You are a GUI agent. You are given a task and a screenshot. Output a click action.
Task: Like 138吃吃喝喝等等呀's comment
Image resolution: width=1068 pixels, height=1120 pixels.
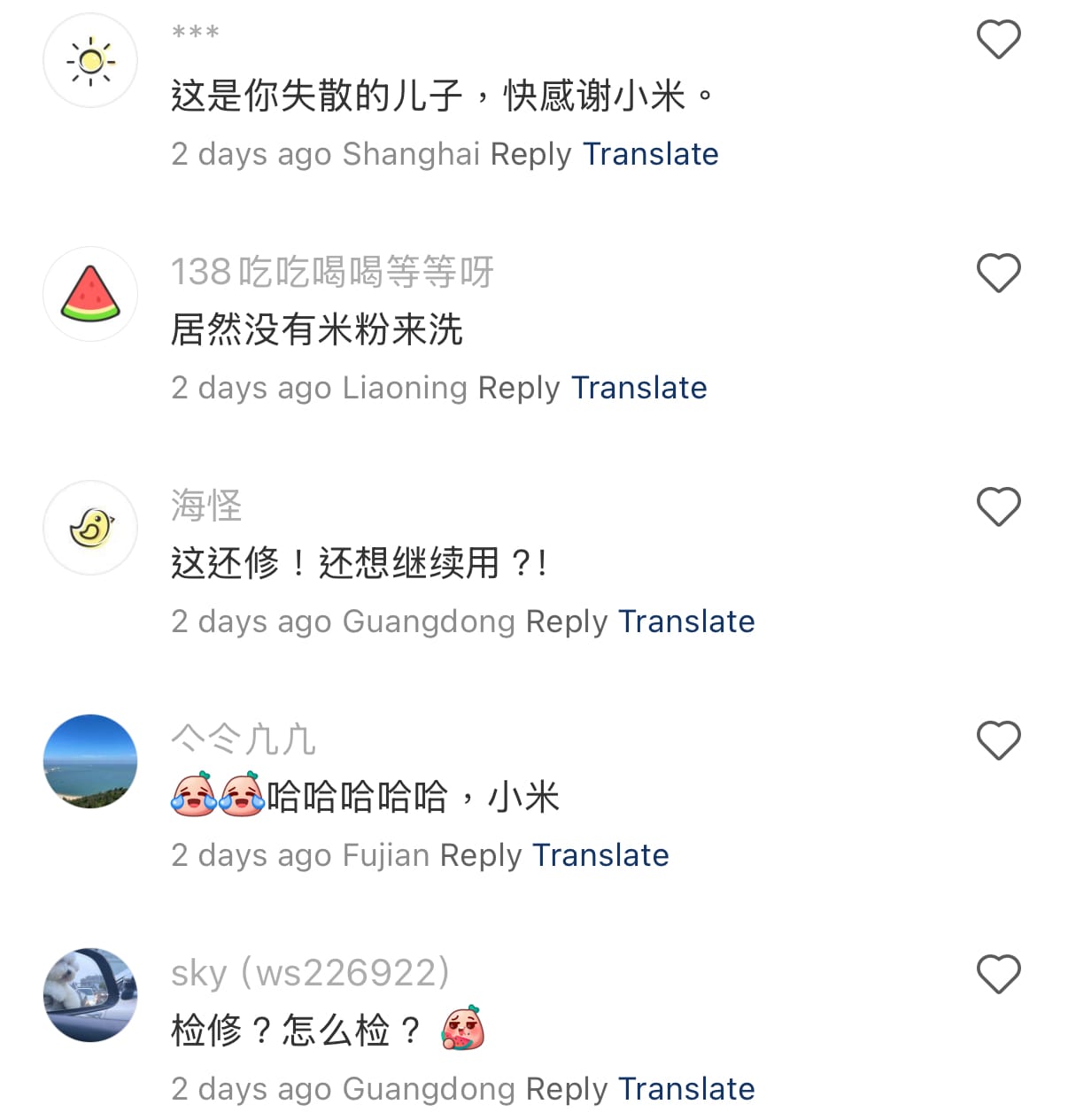pyautogui.click(x=998, y=274)
